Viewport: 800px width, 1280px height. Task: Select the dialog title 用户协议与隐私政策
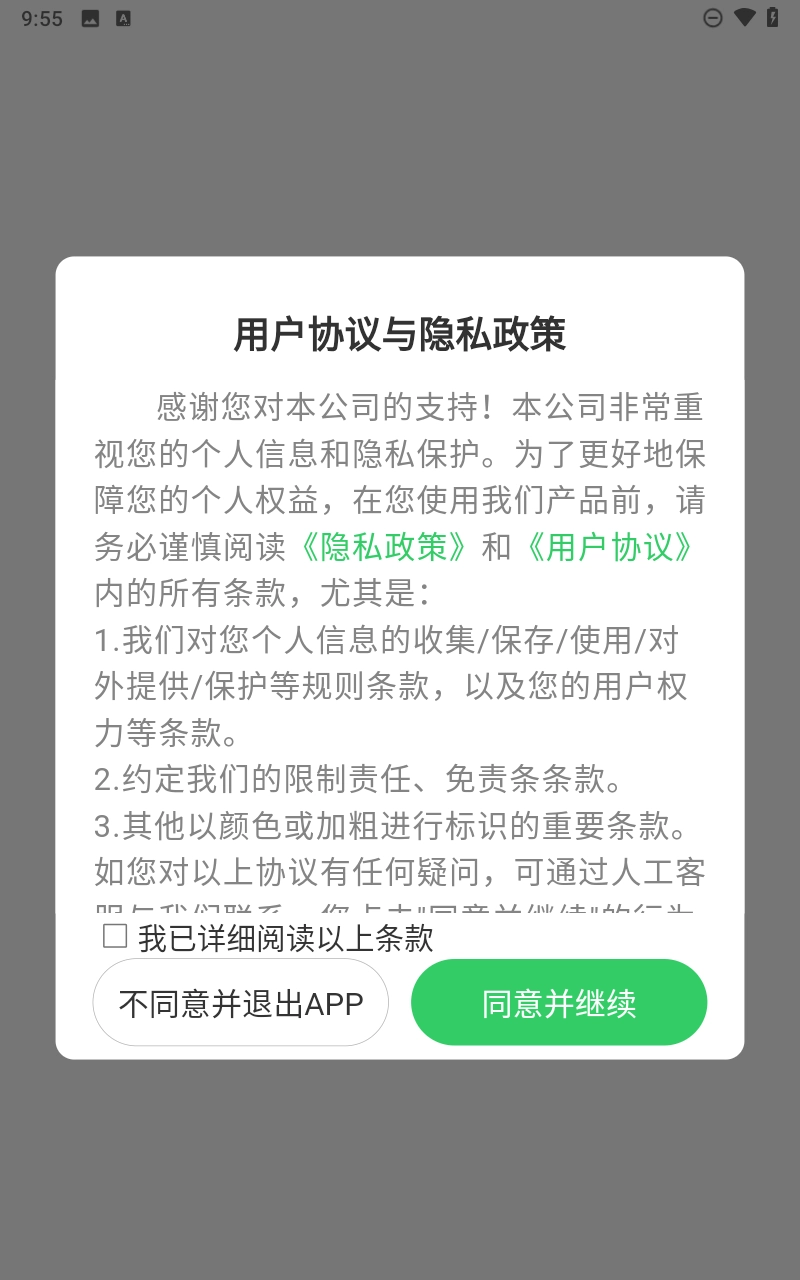tap(399, 337)
